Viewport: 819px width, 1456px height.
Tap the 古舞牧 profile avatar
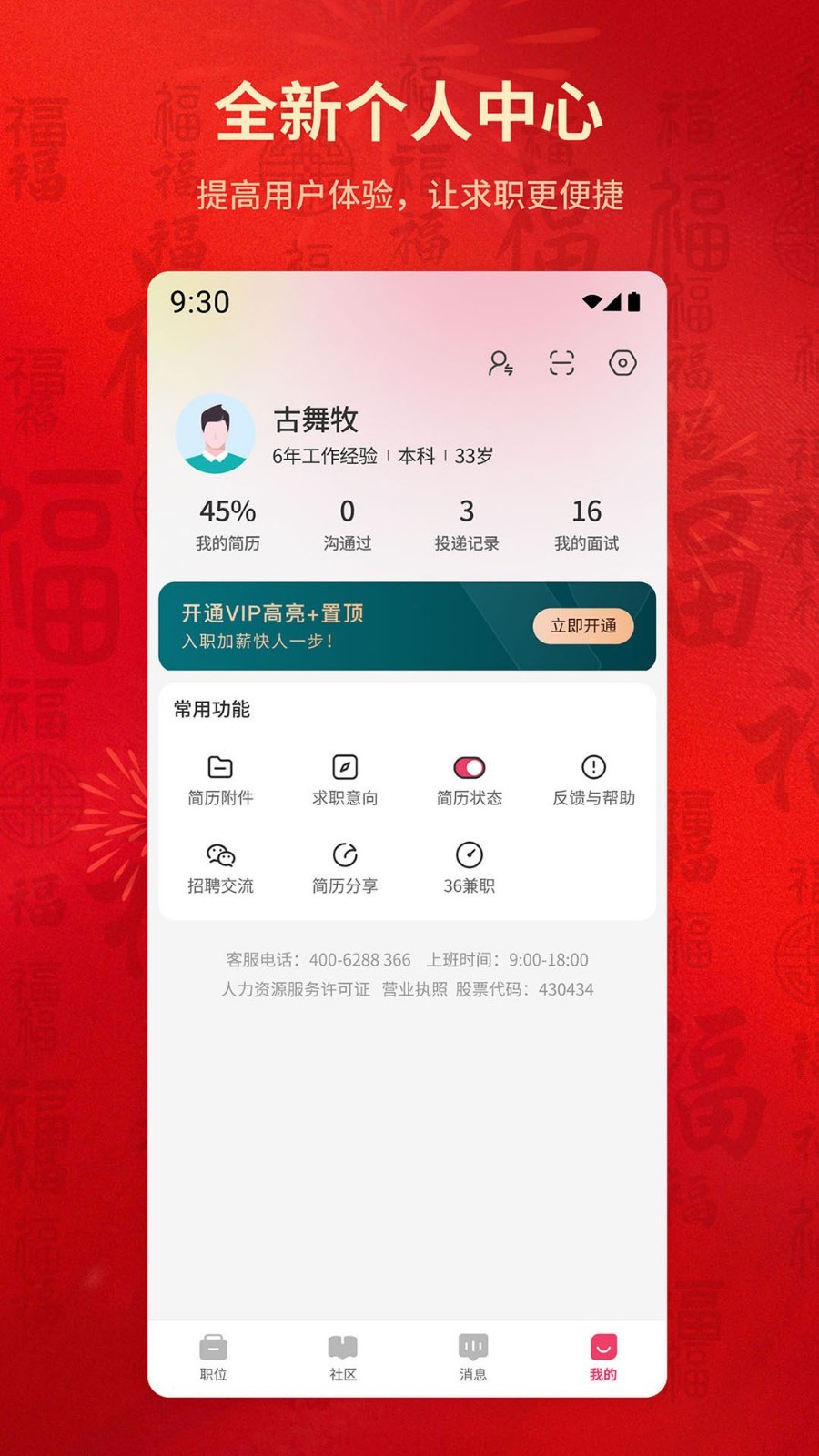pyautogui.click(x=217, y=435)
